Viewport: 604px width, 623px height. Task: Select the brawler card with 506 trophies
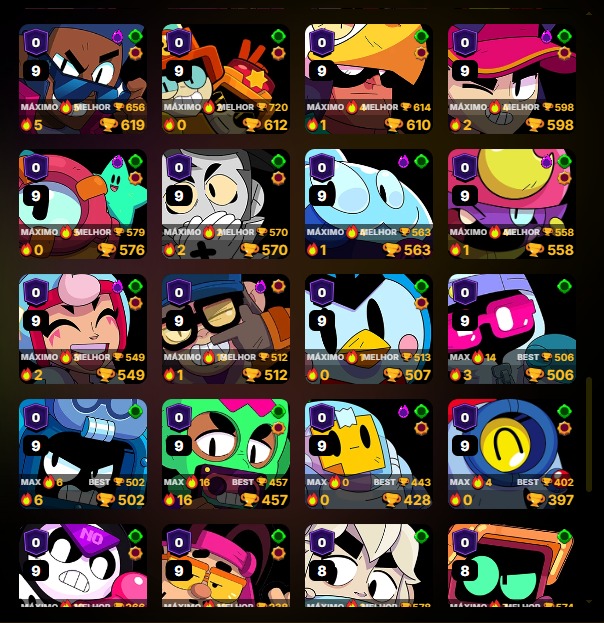512,329
